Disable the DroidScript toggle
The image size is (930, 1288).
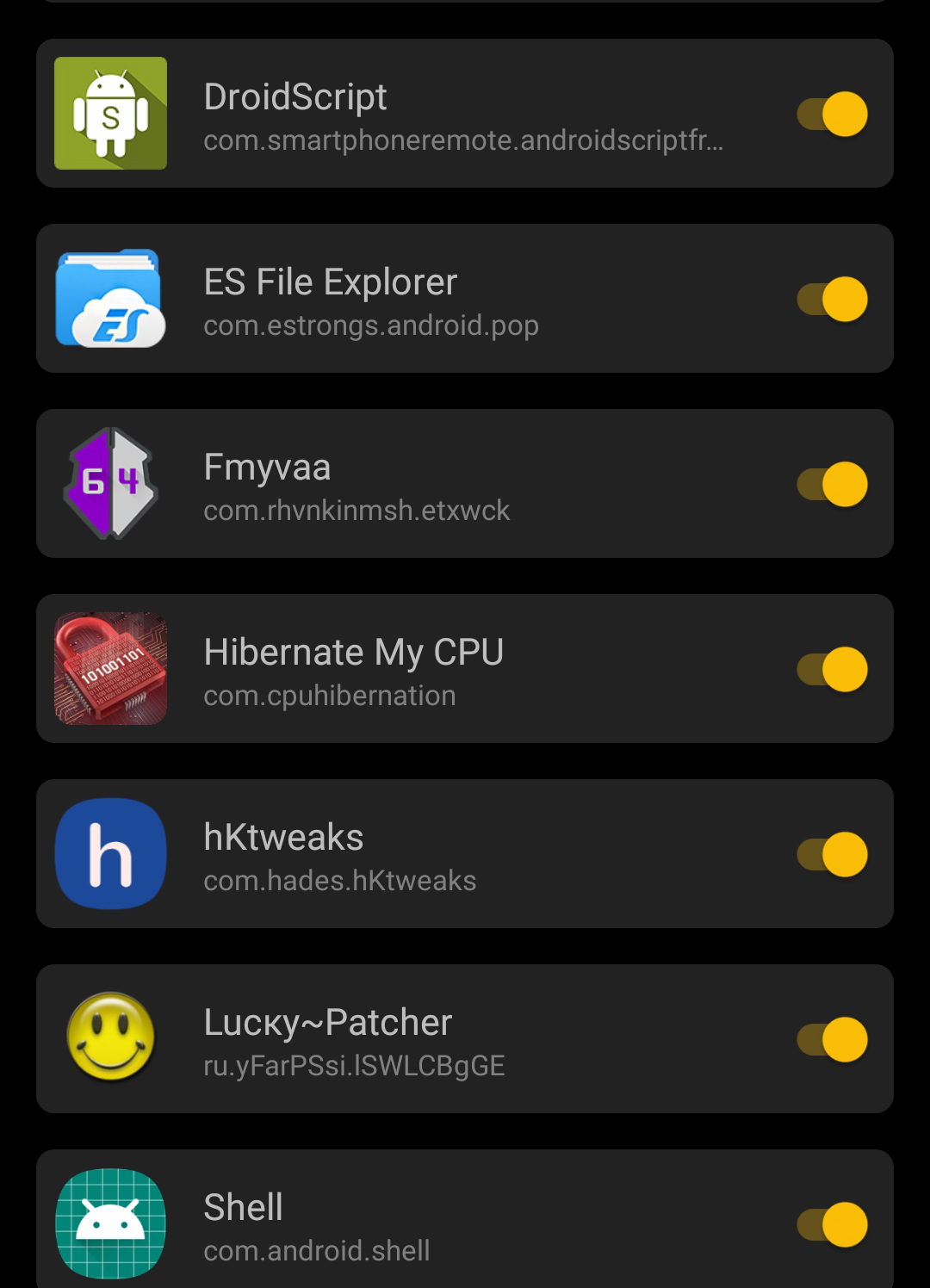(832, 114)
